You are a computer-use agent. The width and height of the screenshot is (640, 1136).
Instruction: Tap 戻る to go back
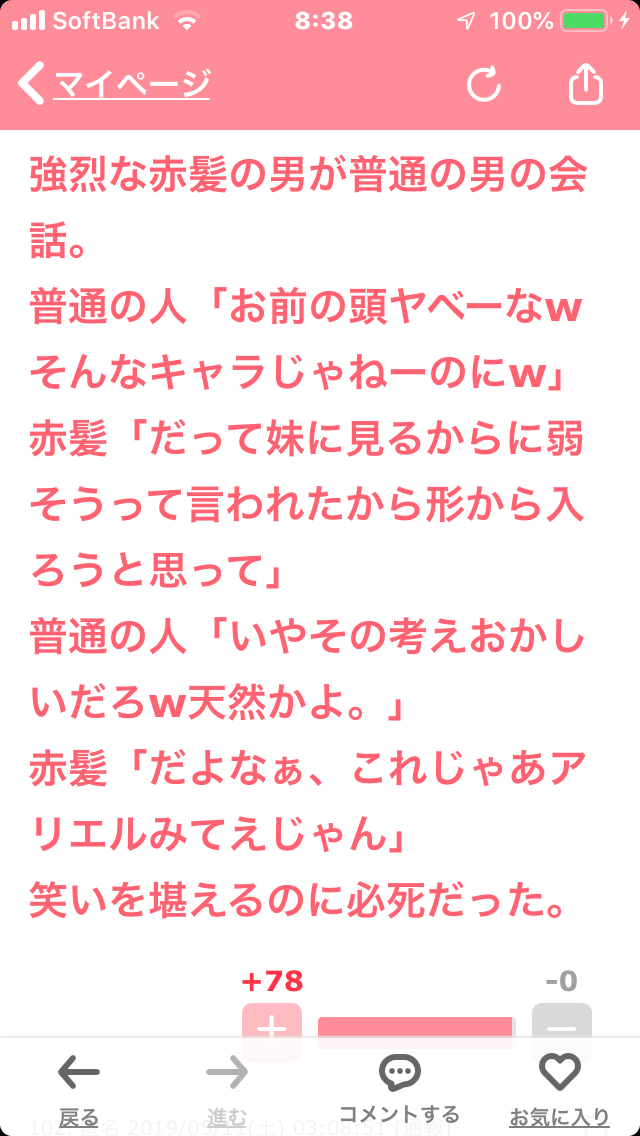[79, 1088]
